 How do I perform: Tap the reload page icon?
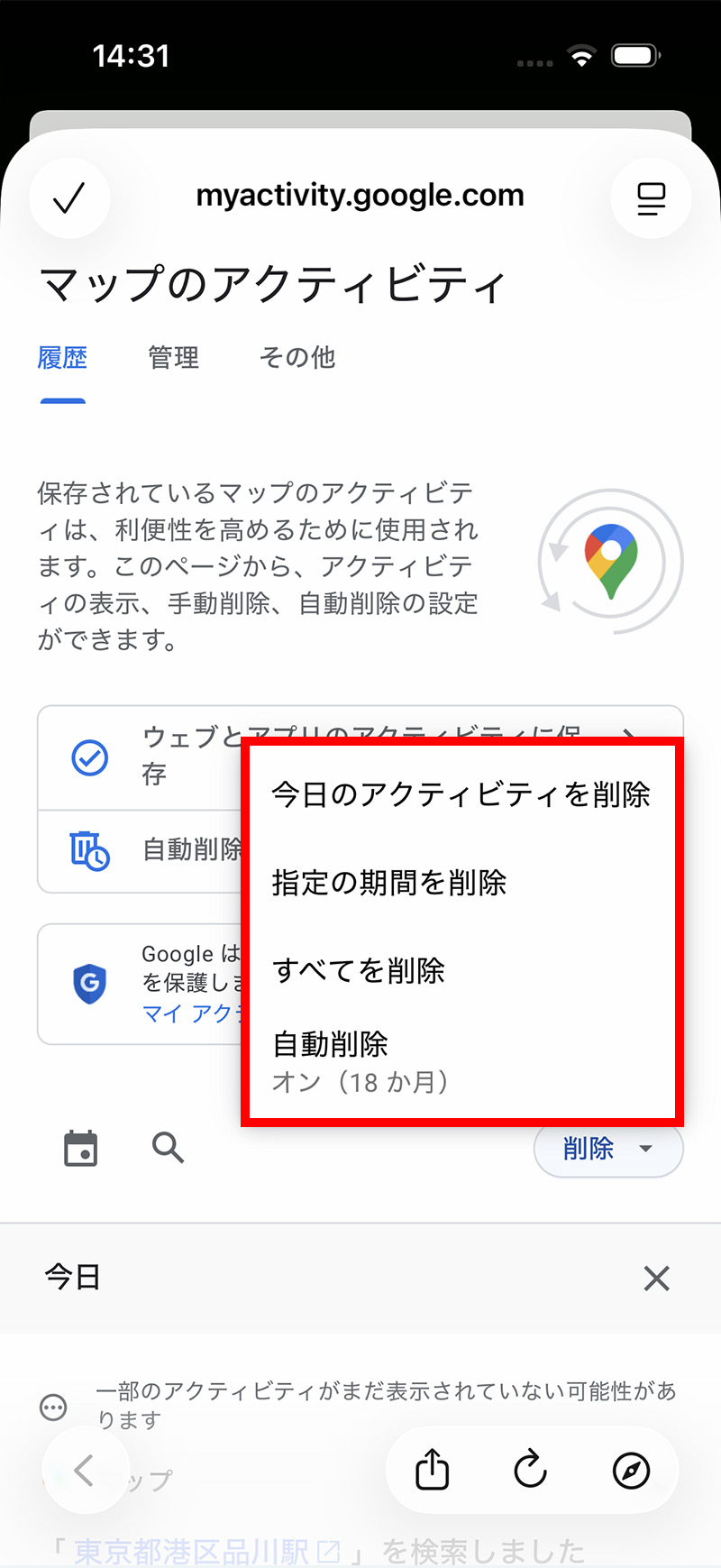pos(531,1470)
